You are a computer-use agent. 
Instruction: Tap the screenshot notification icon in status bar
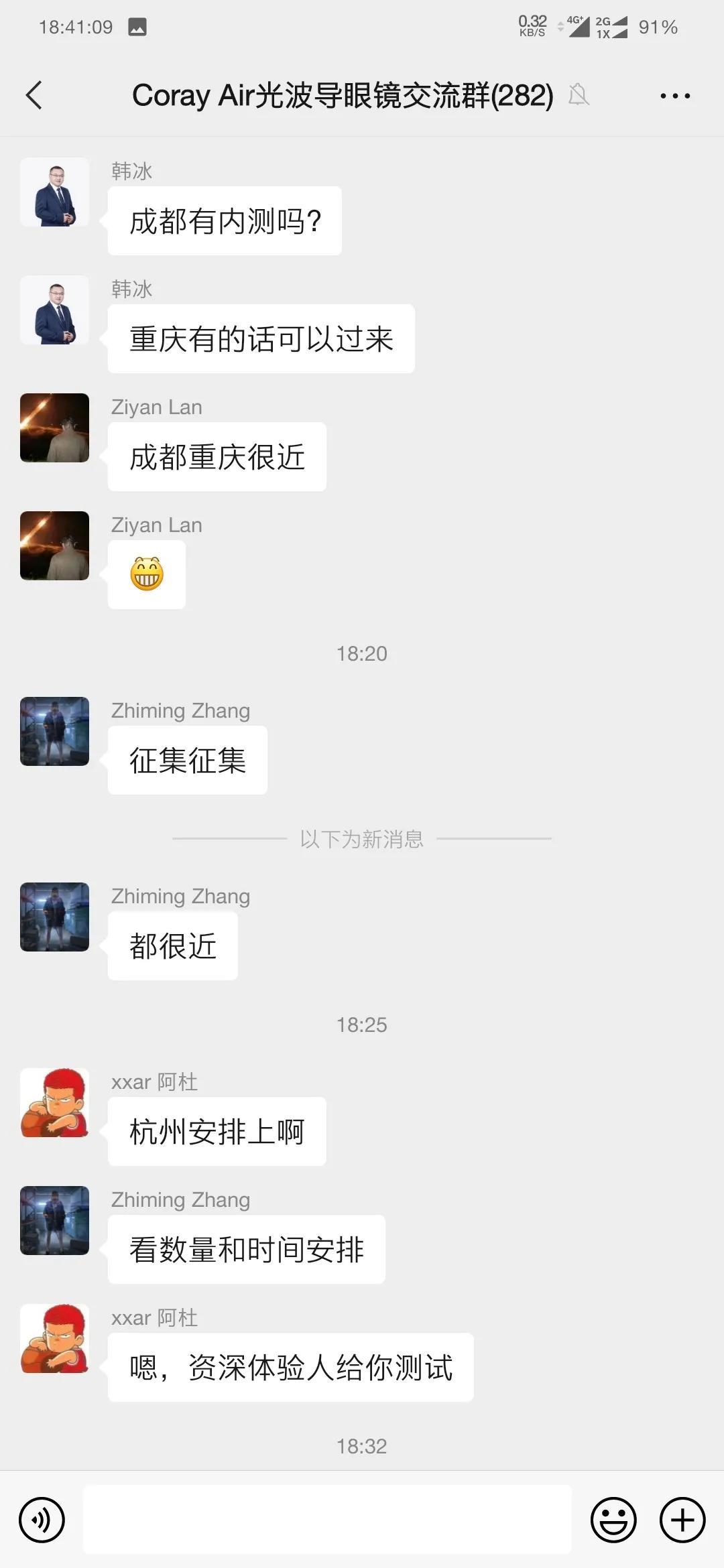click(139, 28)
